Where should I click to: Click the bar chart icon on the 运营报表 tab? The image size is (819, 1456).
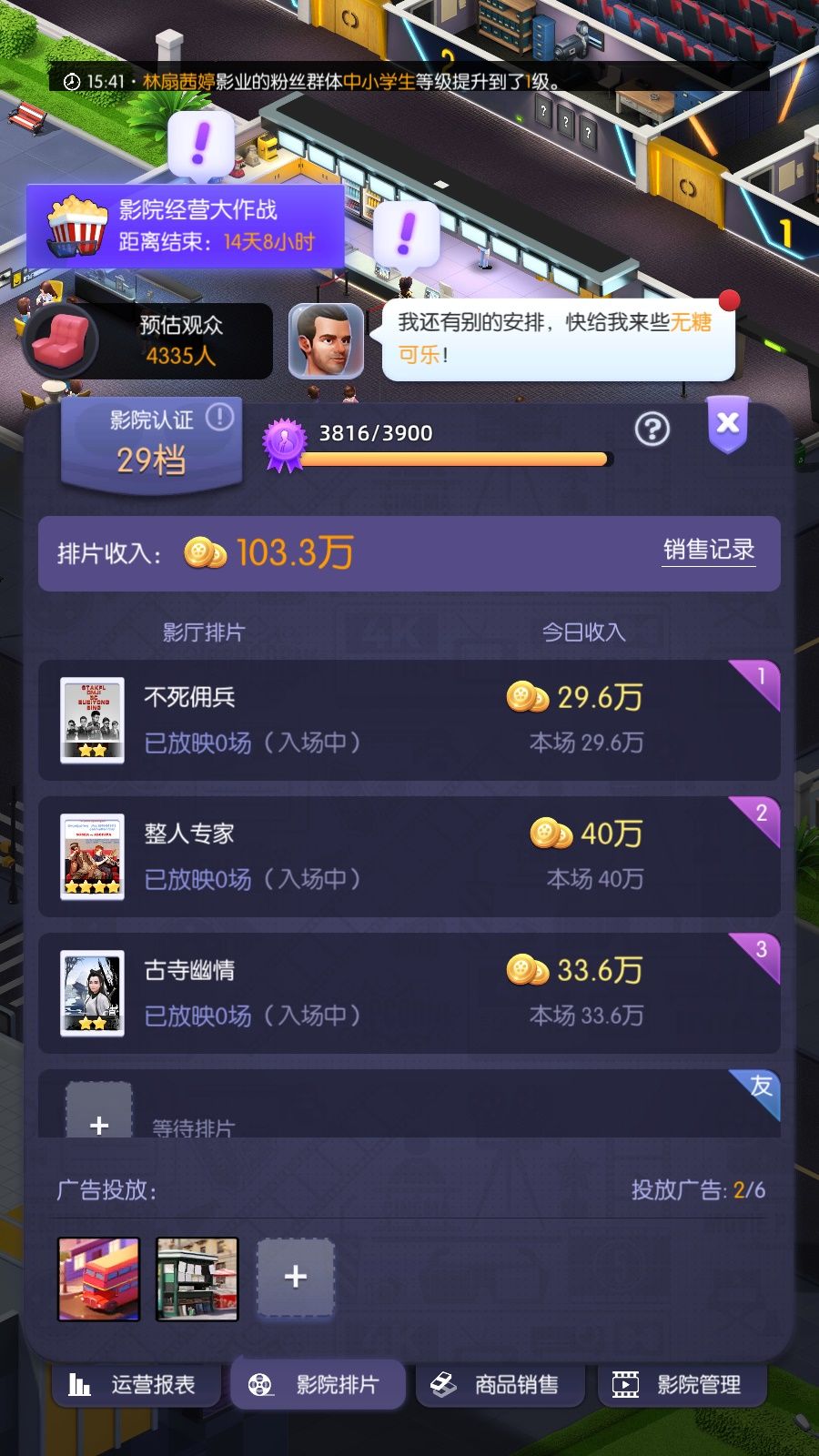[81, 1384]
